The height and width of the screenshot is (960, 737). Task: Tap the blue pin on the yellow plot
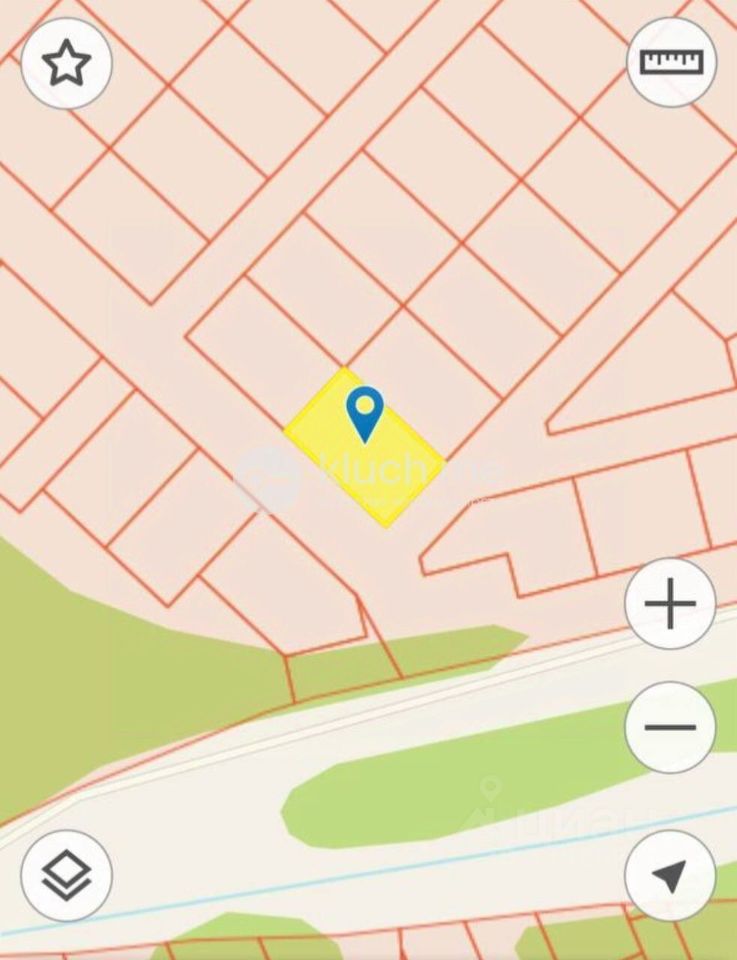pyautogui.click(x=365, y=411)
